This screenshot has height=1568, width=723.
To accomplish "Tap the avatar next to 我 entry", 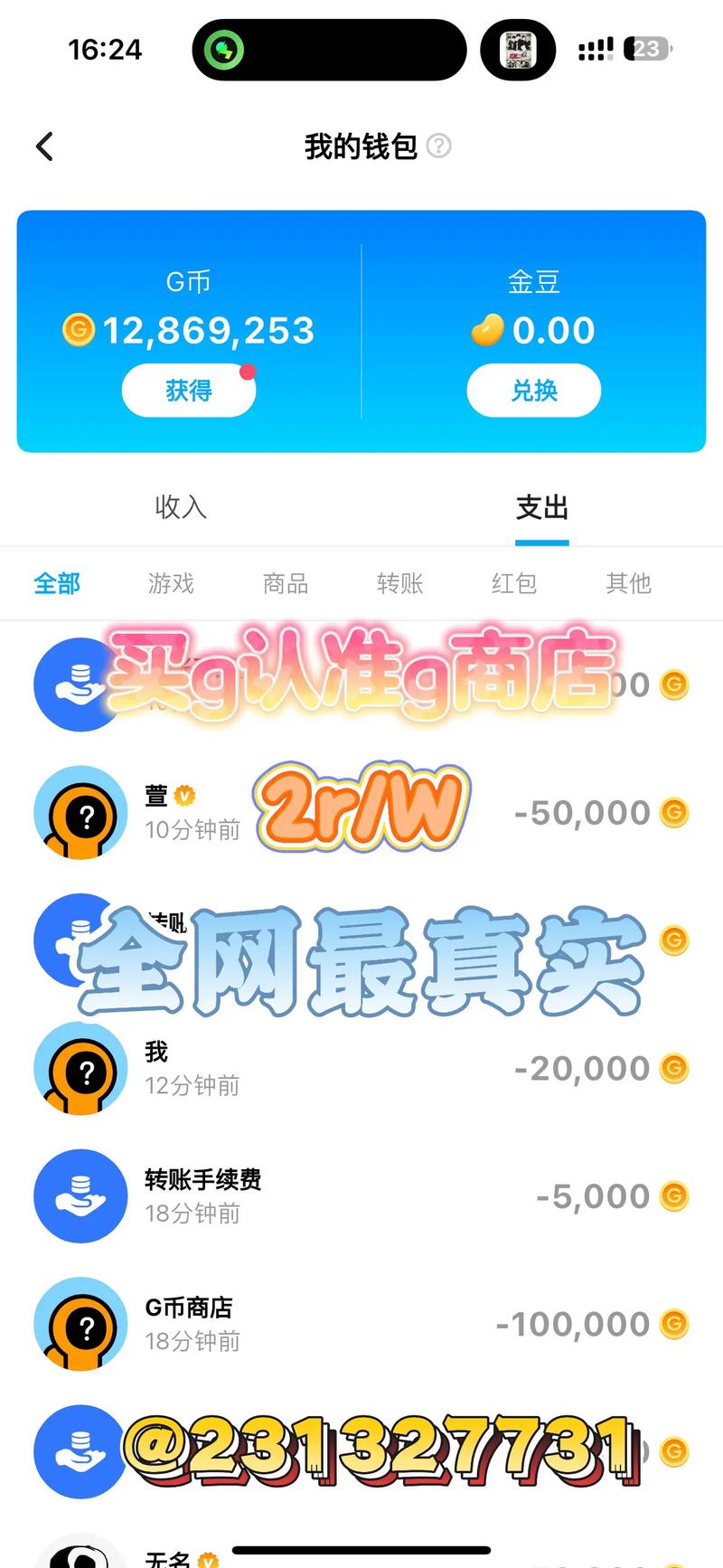I will coord(80,1068).
